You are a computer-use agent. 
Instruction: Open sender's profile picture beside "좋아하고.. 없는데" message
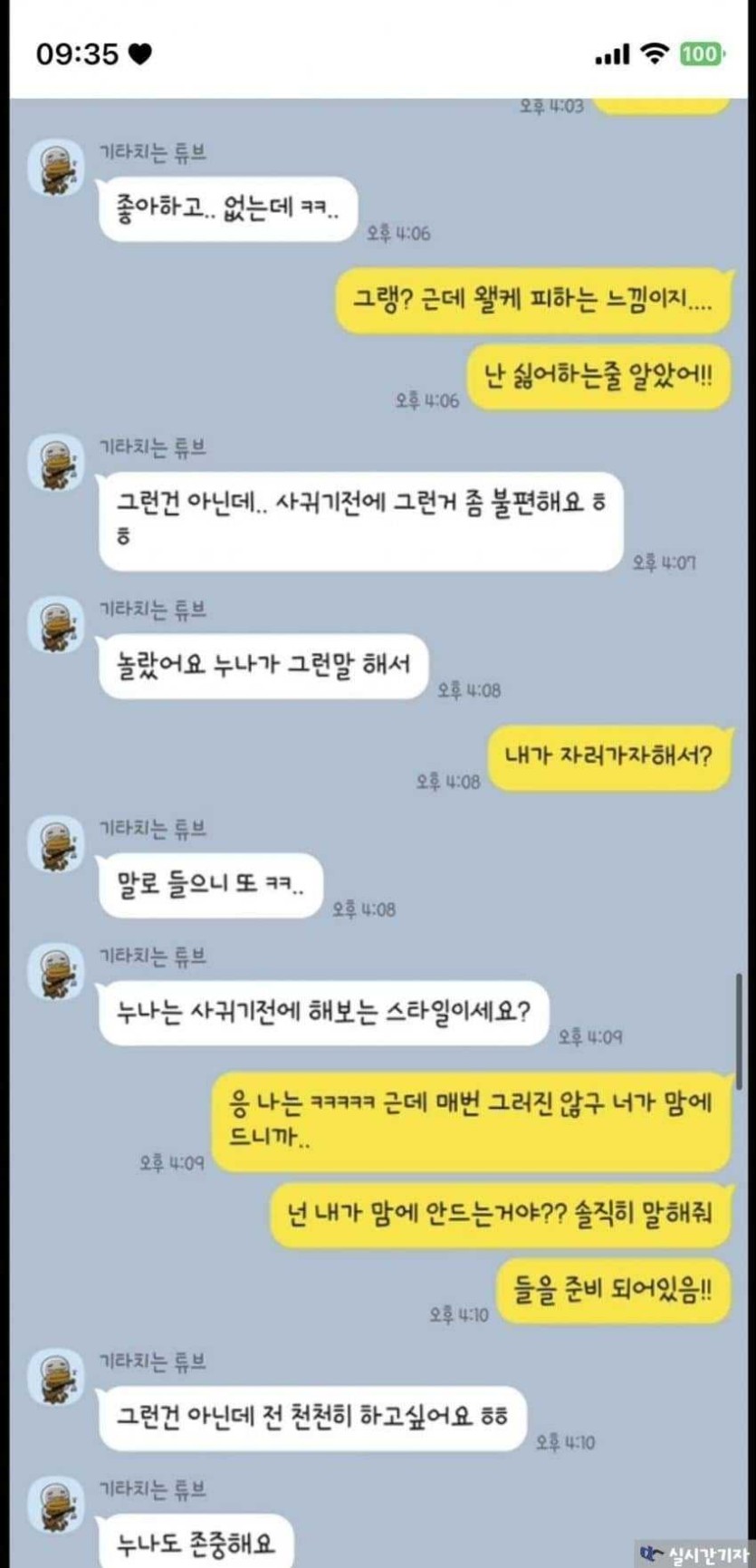(x=56, y=168)
